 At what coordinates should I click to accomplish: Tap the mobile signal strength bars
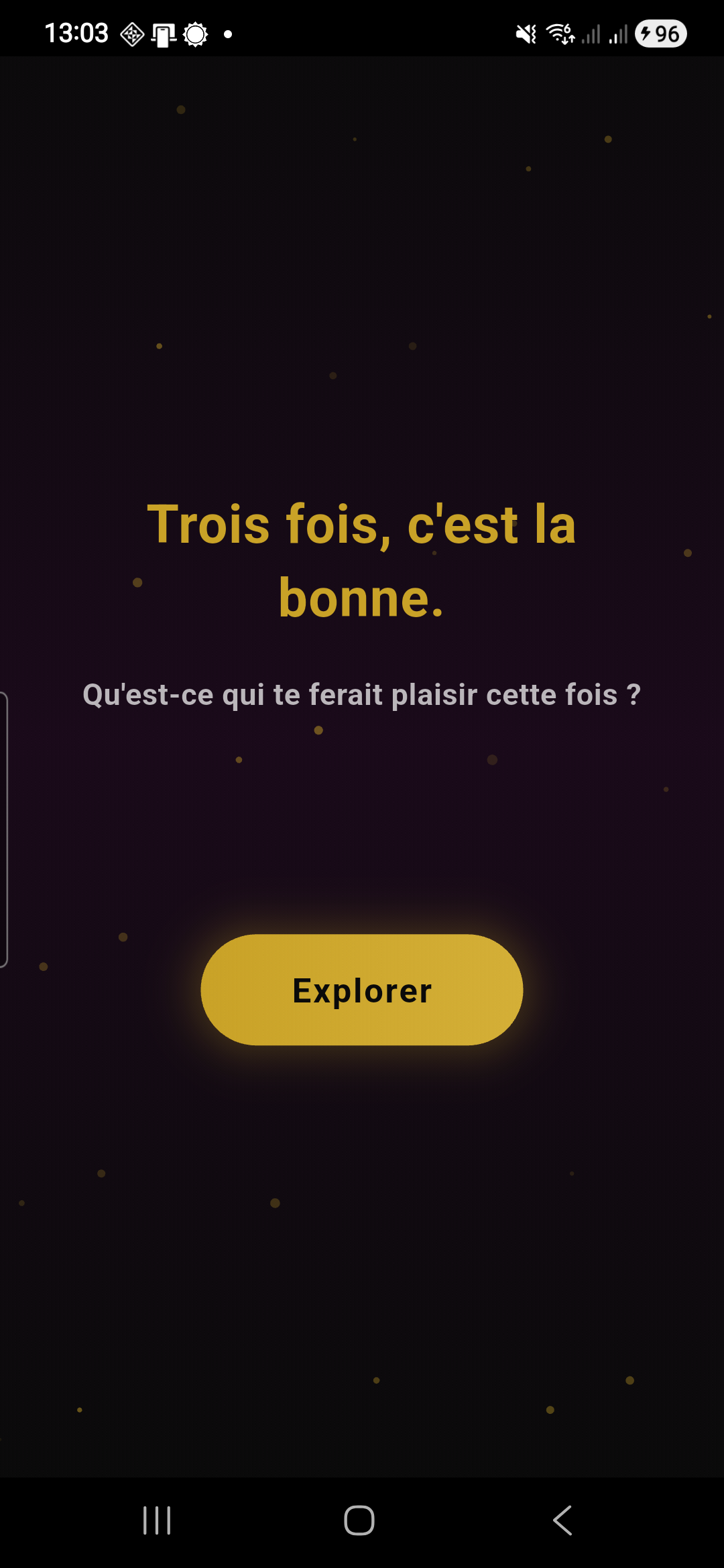(x=591, y=34)
